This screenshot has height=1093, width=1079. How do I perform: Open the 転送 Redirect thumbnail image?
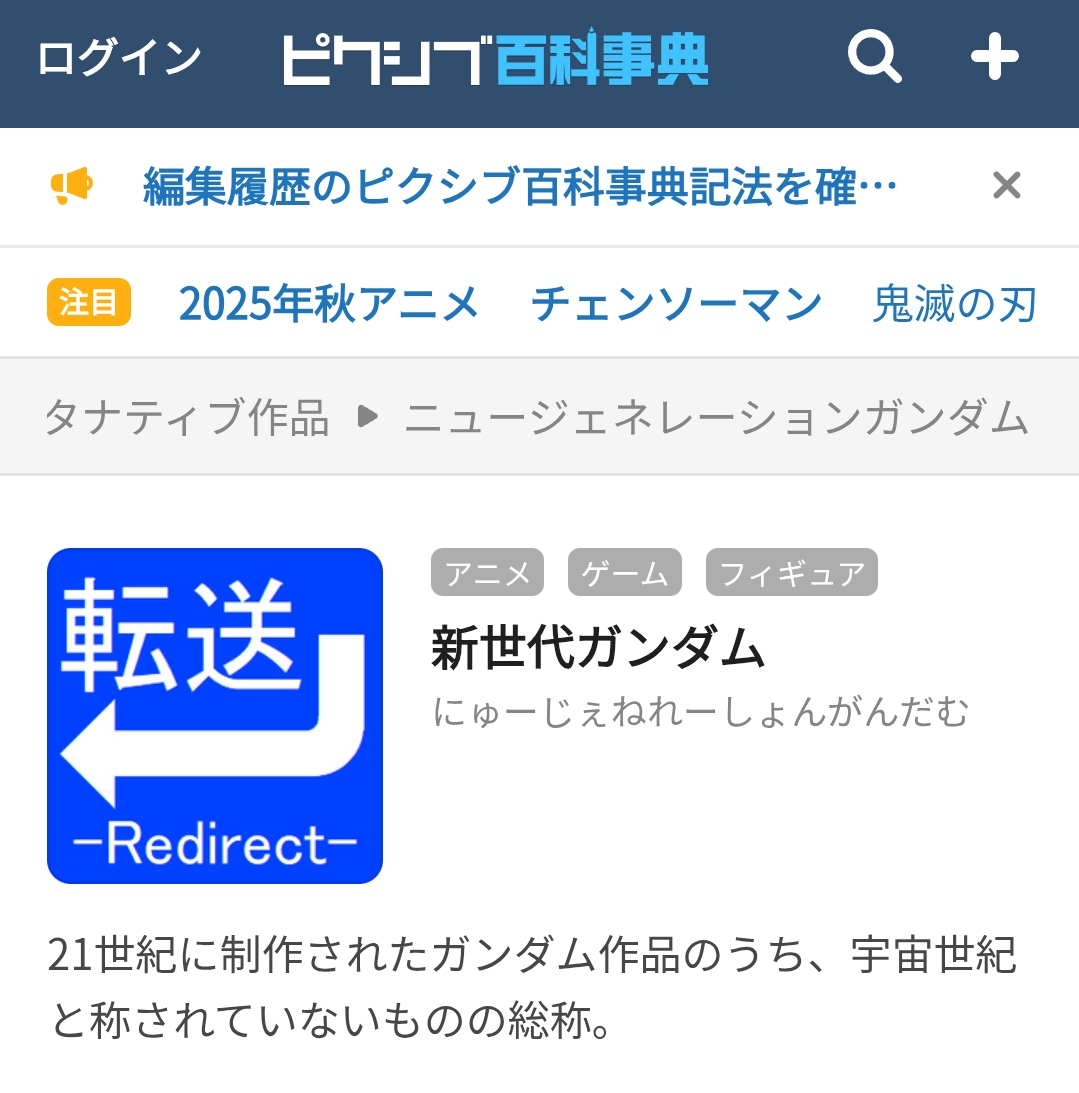point(215,716)
